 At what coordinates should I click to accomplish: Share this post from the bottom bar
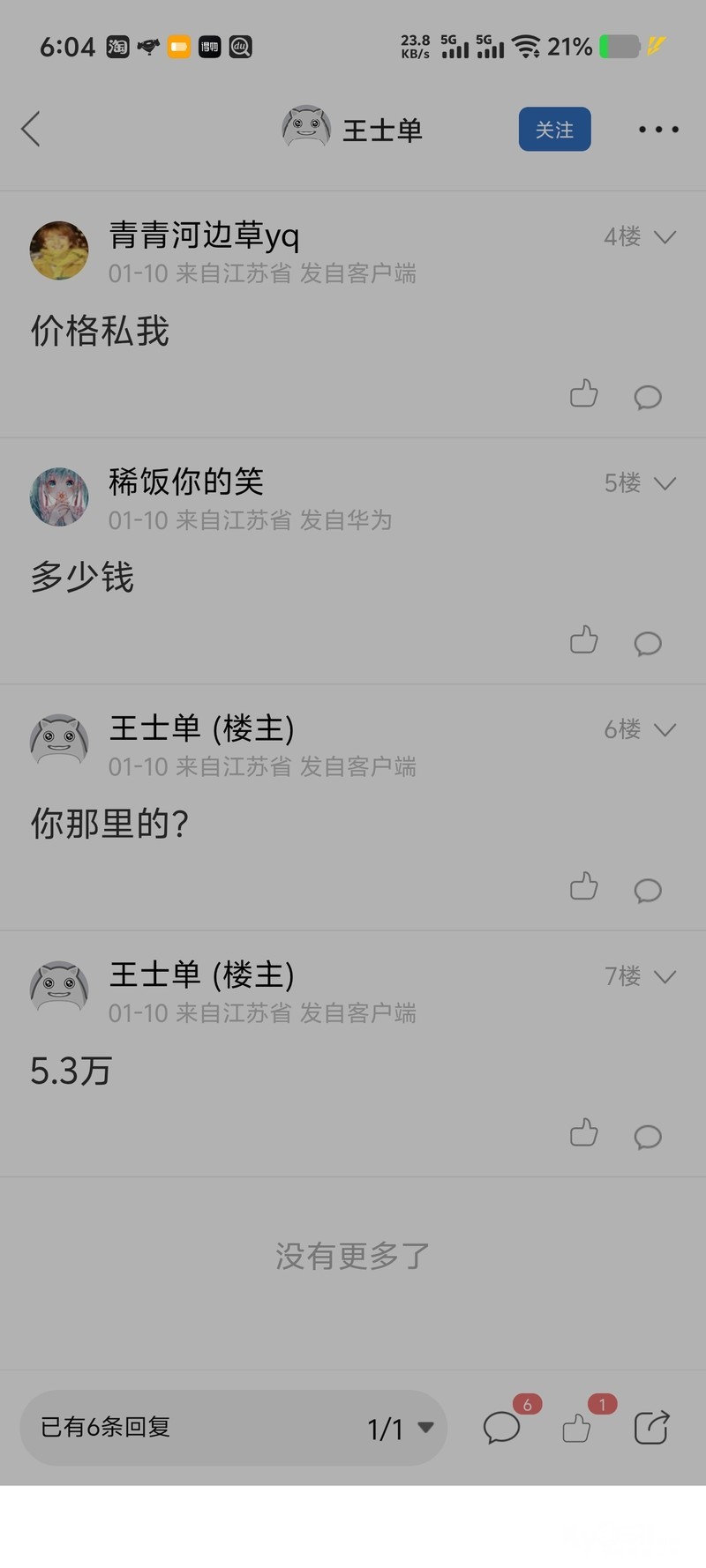pos(651,1428)
